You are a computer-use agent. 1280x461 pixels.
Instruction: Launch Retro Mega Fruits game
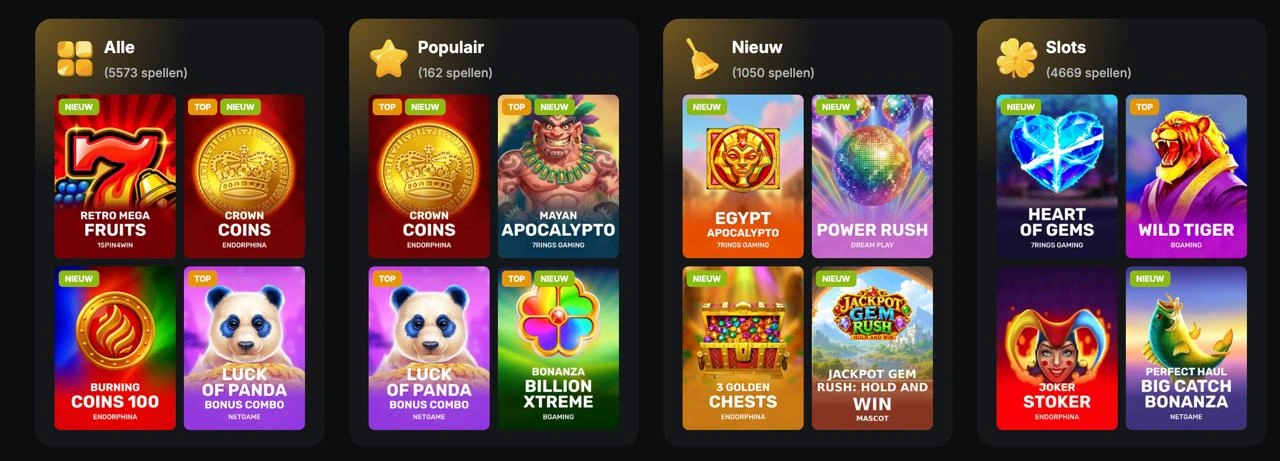click(115, 177)
